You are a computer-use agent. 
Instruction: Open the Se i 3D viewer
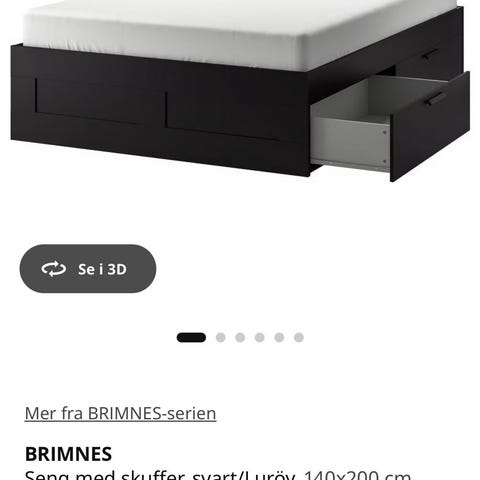88,269
